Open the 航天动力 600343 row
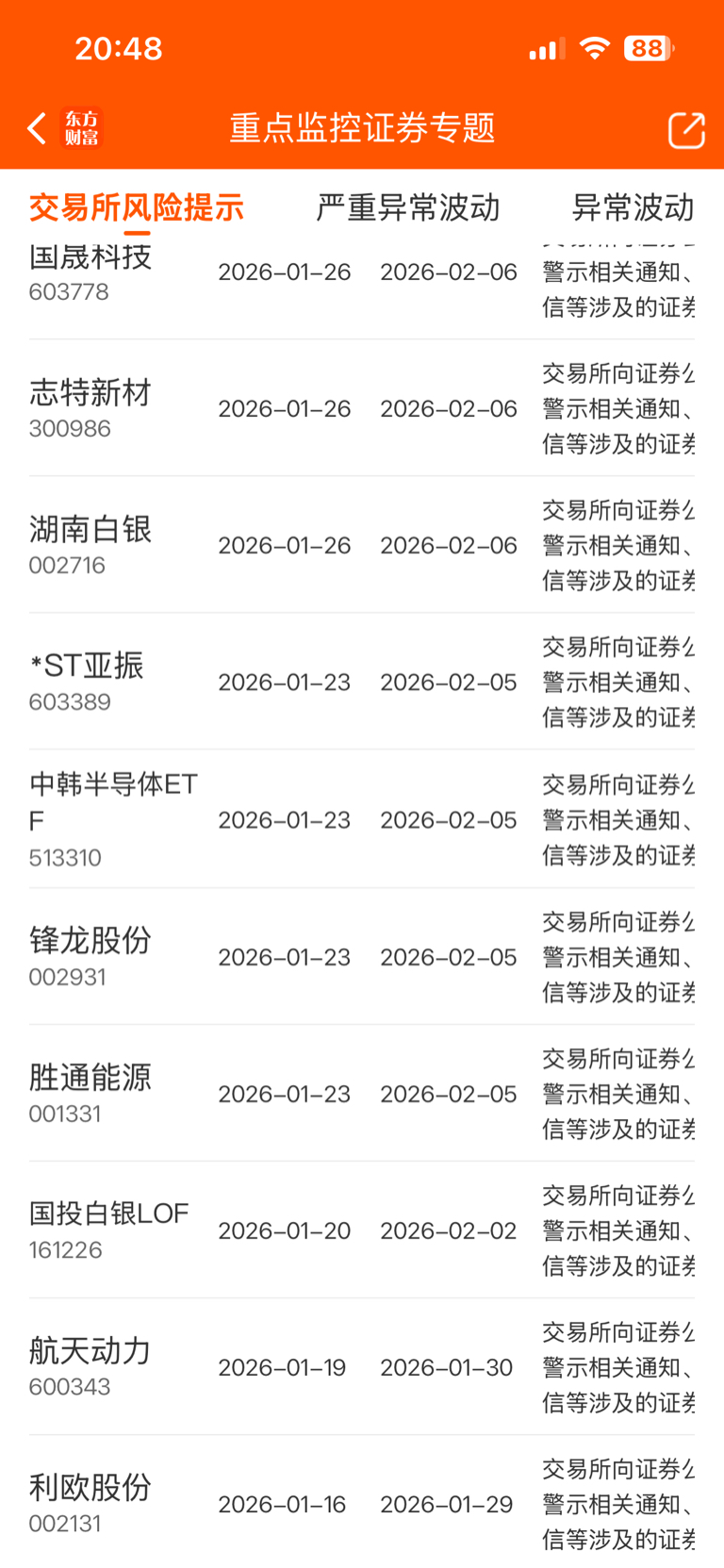Image resolution: width=724 pixels, height=1568 pixels. point(362,1367)
